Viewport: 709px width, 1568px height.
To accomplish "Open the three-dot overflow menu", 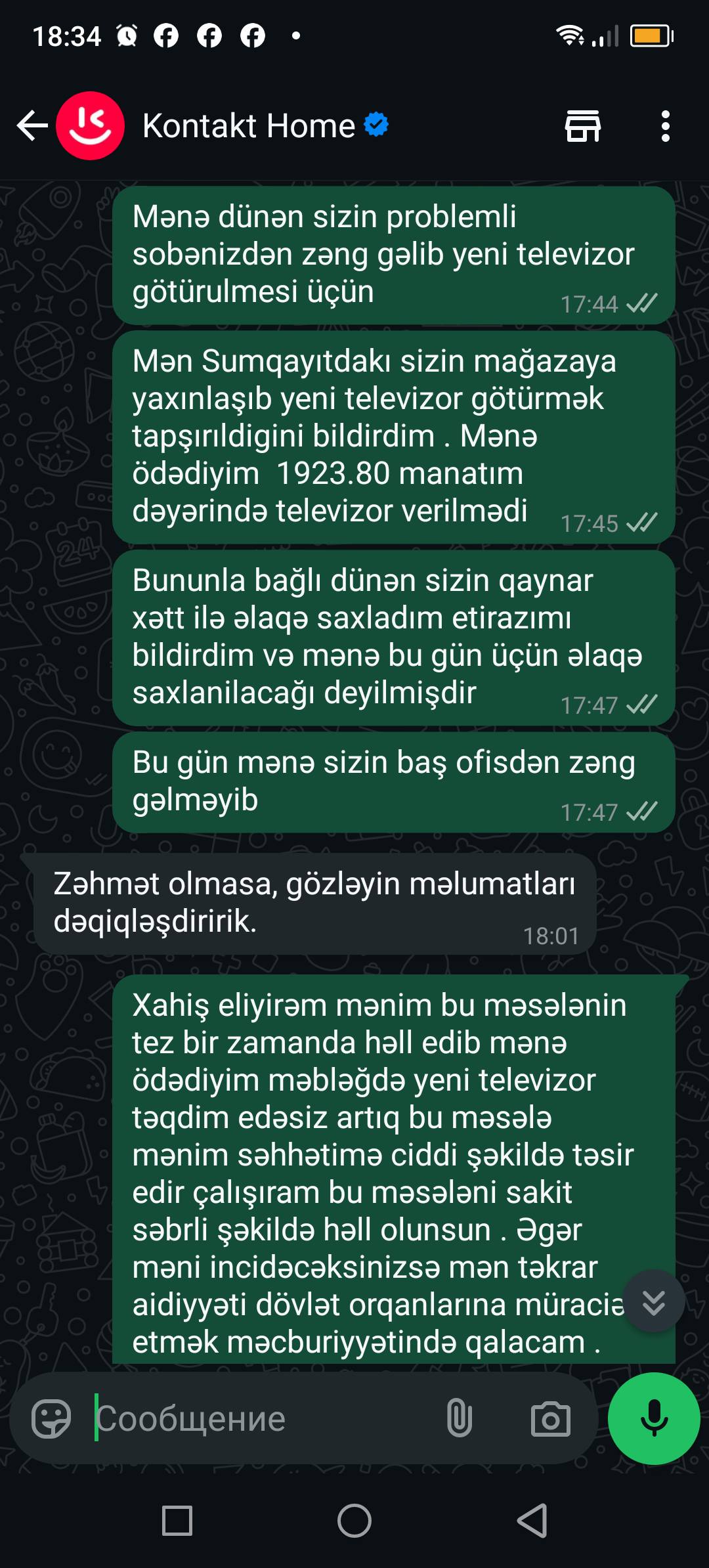I will (666, 126).
